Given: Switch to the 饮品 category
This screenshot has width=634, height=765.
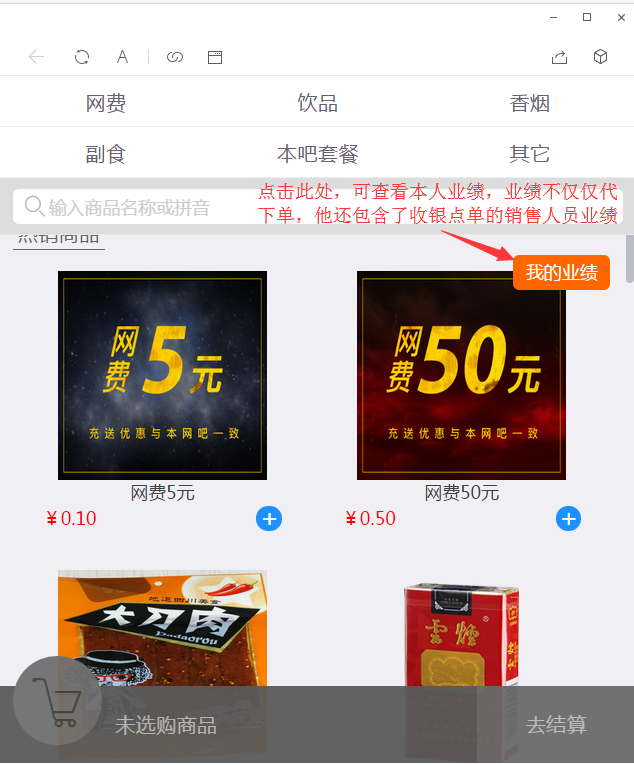Looking at the screenshot, I should coord(317,103).
